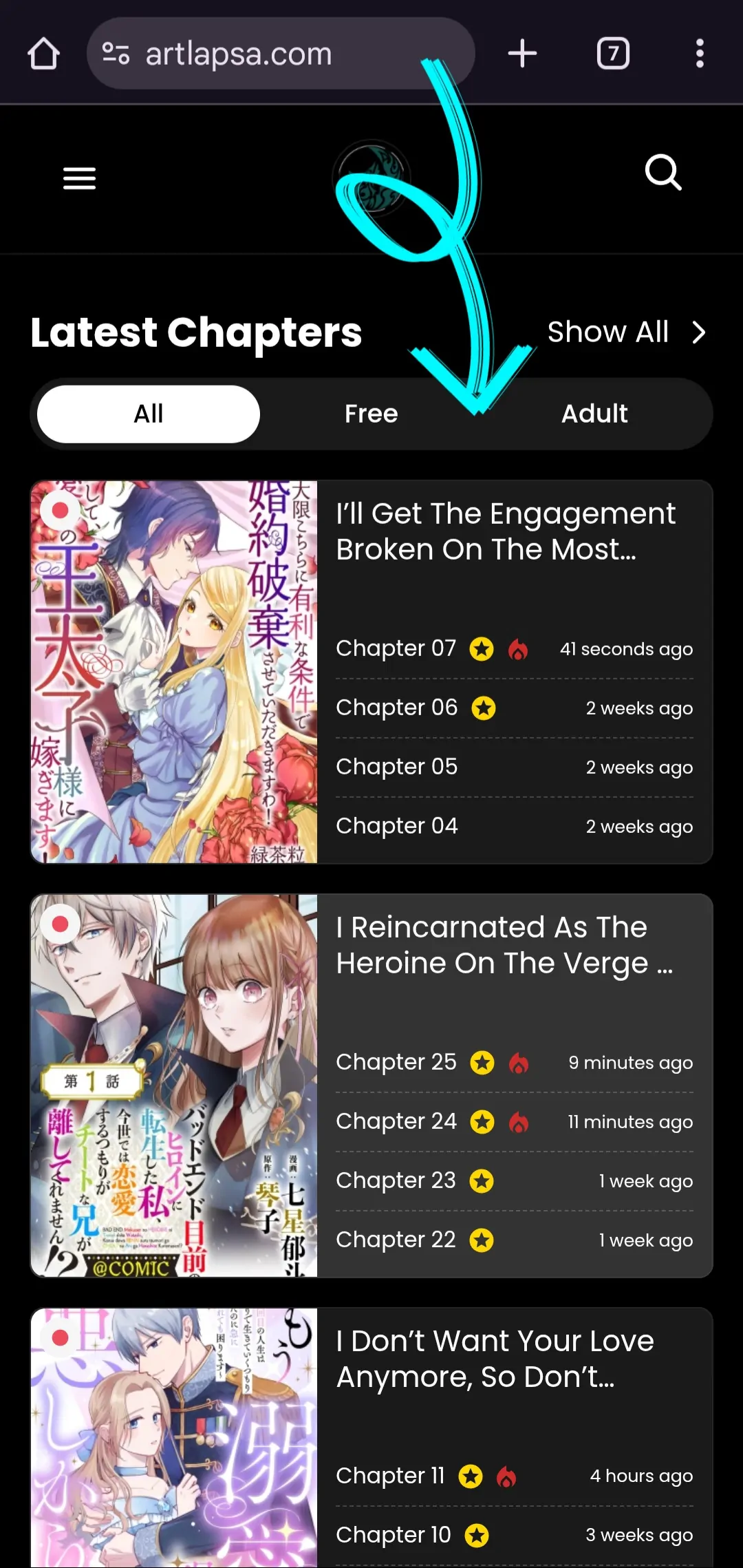743x1568 pixels.
Task: Open Chapter 07 posted 41 seconds ago
Action: (x=396, y=648)
